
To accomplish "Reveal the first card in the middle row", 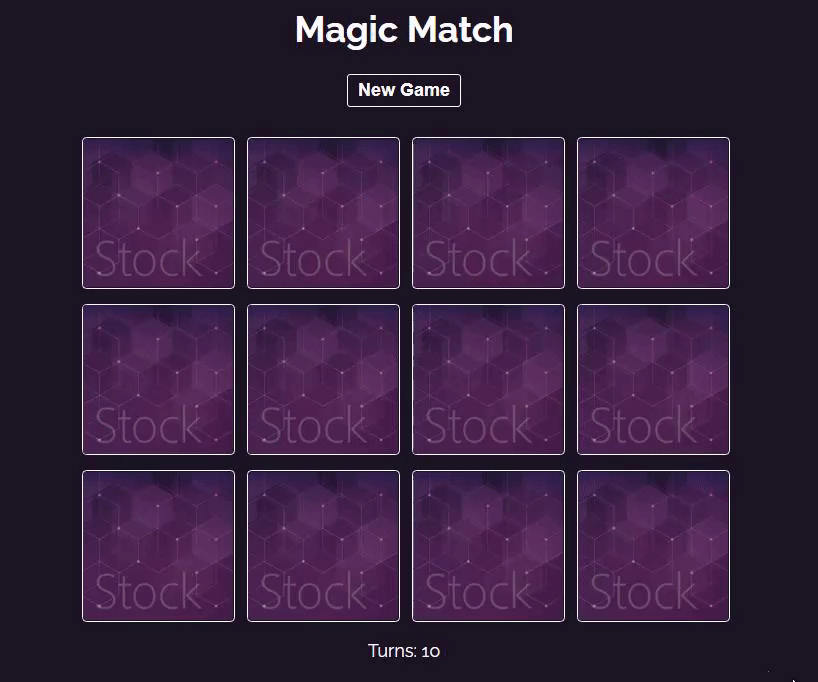I will [158, 379].
